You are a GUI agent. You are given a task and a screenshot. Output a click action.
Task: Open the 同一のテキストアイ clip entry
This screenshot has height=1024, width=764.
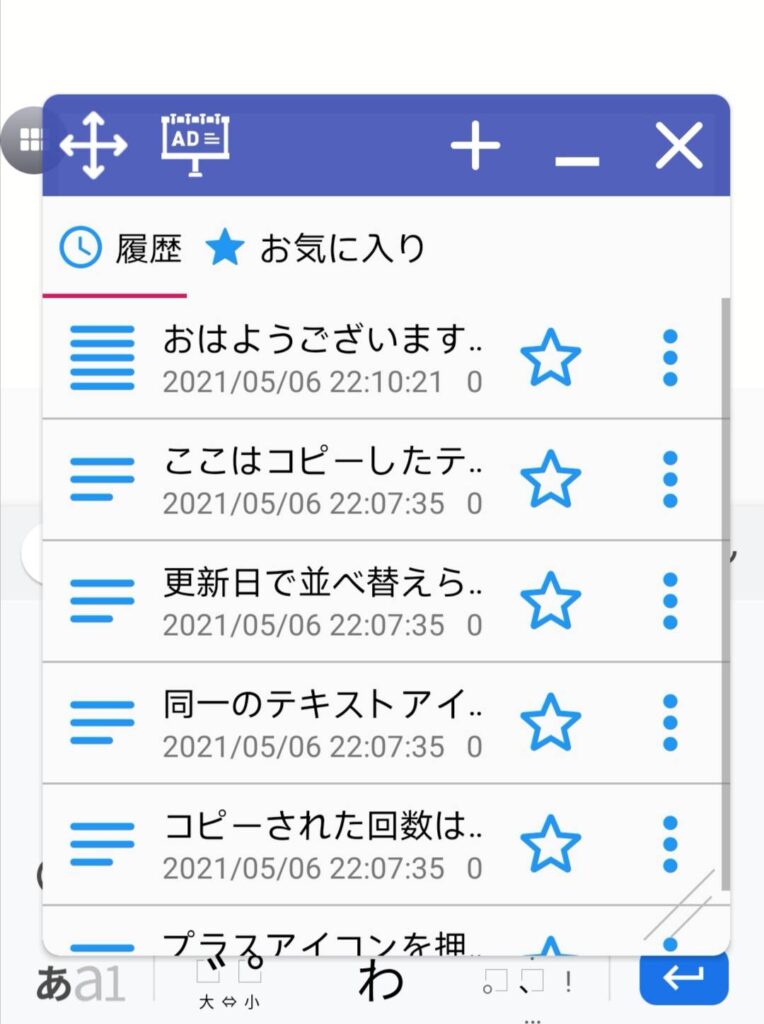[x=320, y=723]
